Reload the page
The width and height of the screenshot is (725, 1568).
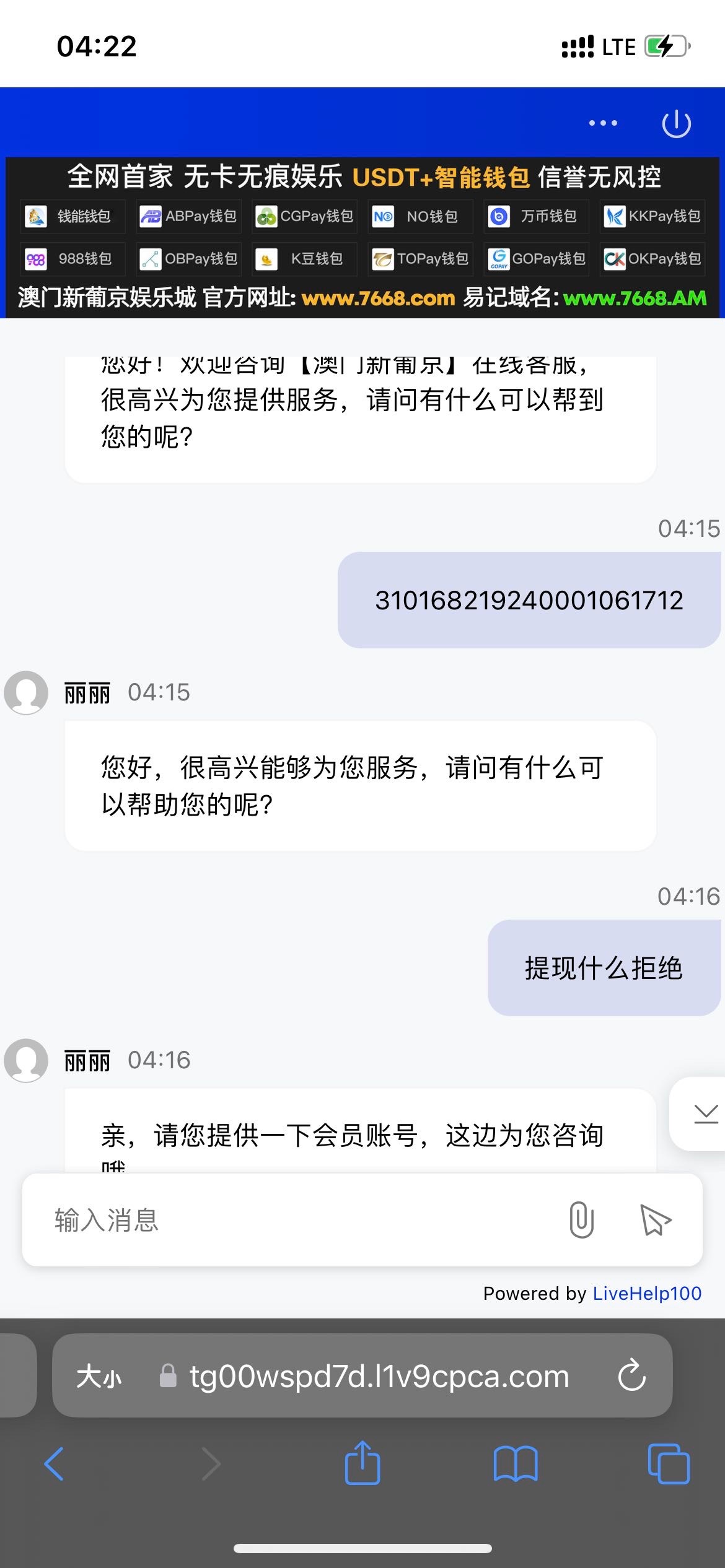click(632, 1376)
